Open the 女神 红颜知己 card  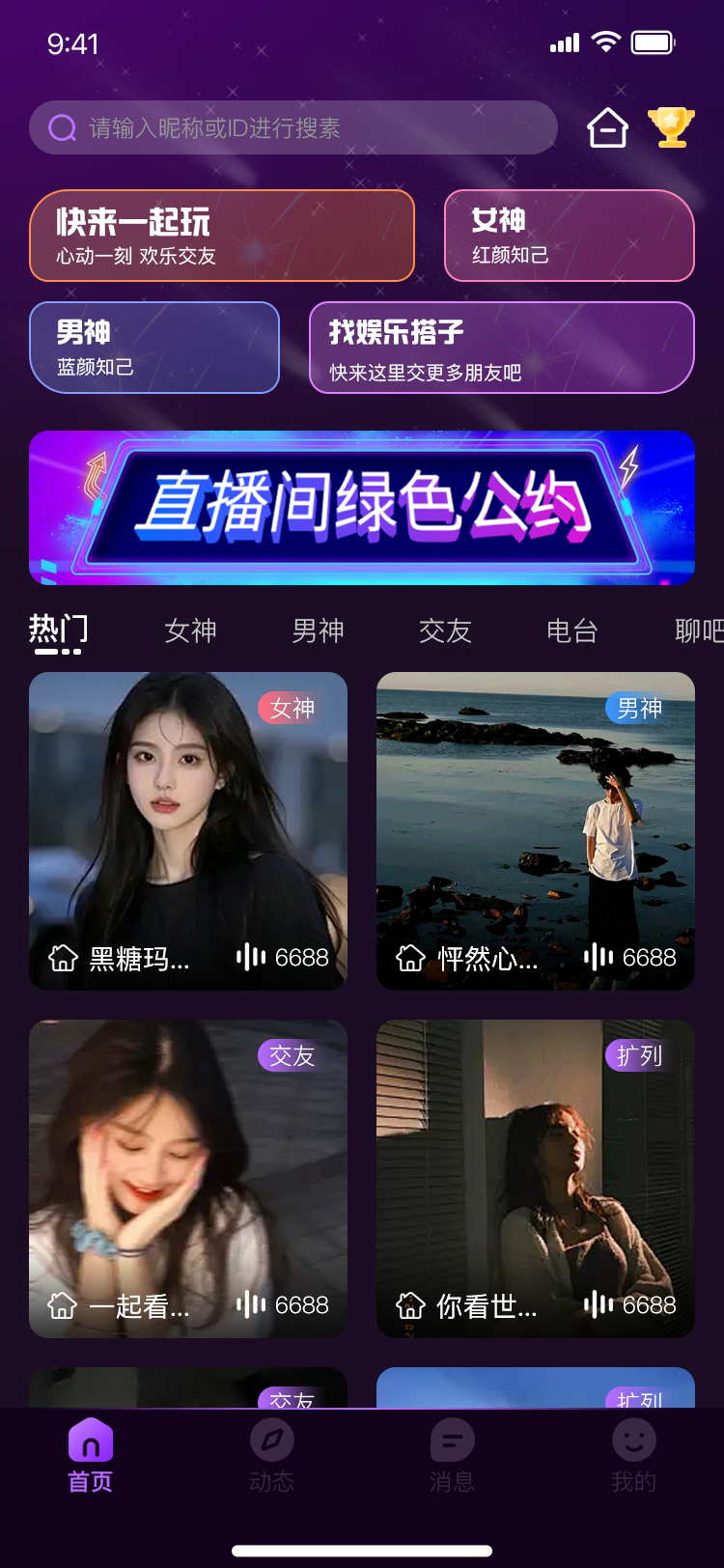[x=569, y=236]
